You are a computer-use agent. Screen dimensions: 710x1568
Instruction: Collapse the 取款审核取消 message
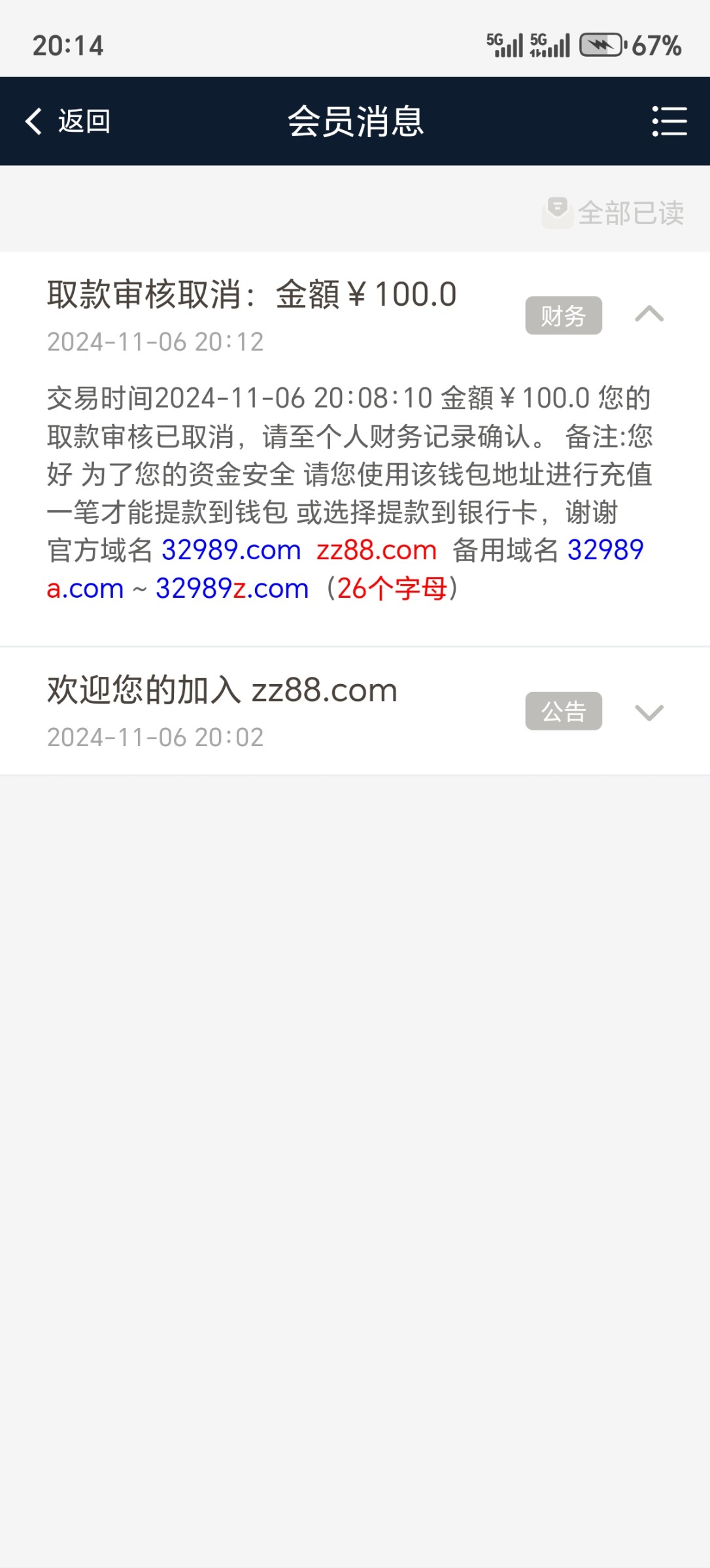[x=649, y=315]
